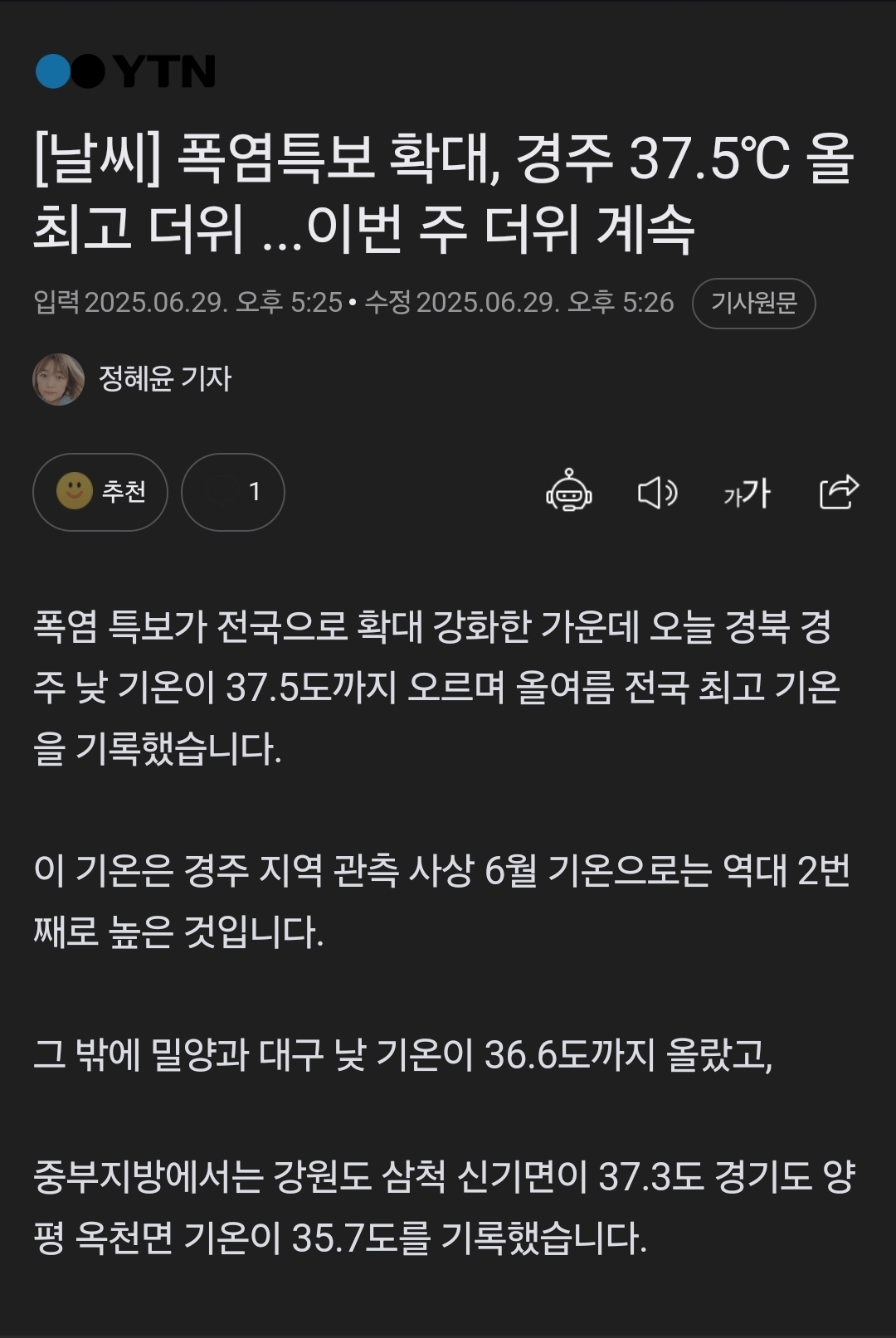Share the article using the share arrow icon
This screenshot has width=896, height=1338.
[838, 494]
